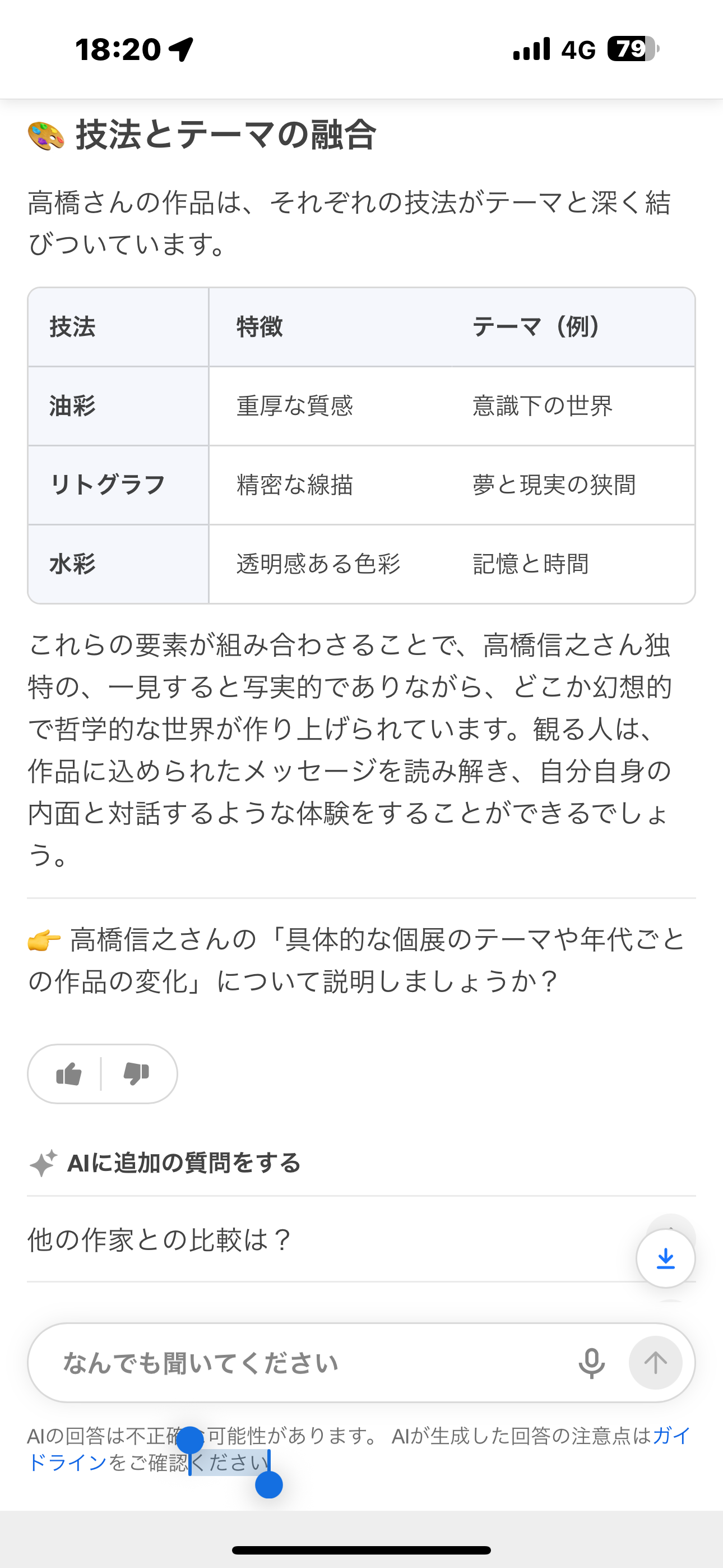The image size is (723, 1568).
Task: Open the ガイドライン link
Action: pos(67,1462)
